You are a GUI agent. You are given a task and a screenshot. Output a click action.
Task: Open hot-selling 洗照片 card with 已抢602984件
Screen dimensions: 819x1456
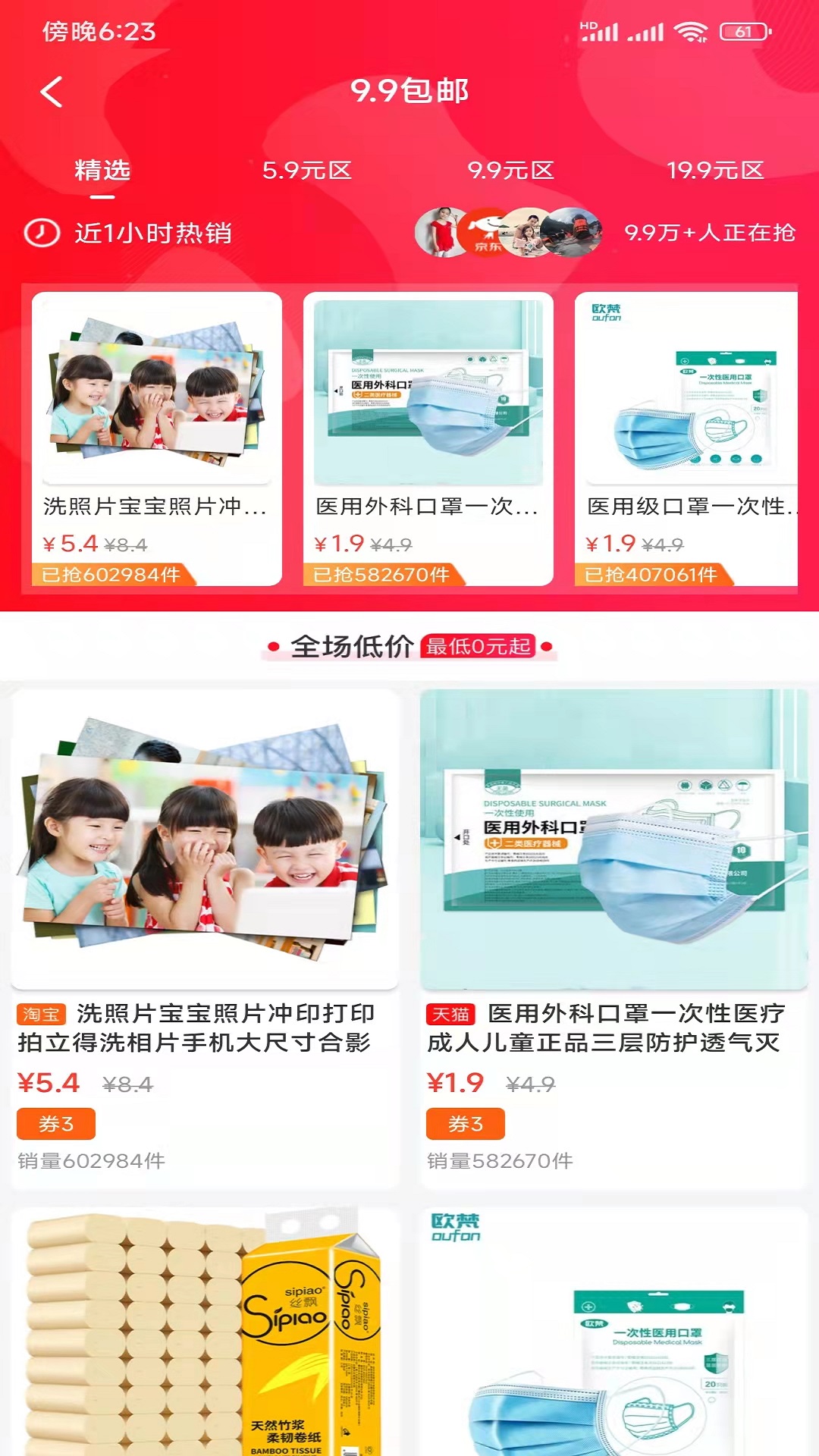(x=157, y=438)
